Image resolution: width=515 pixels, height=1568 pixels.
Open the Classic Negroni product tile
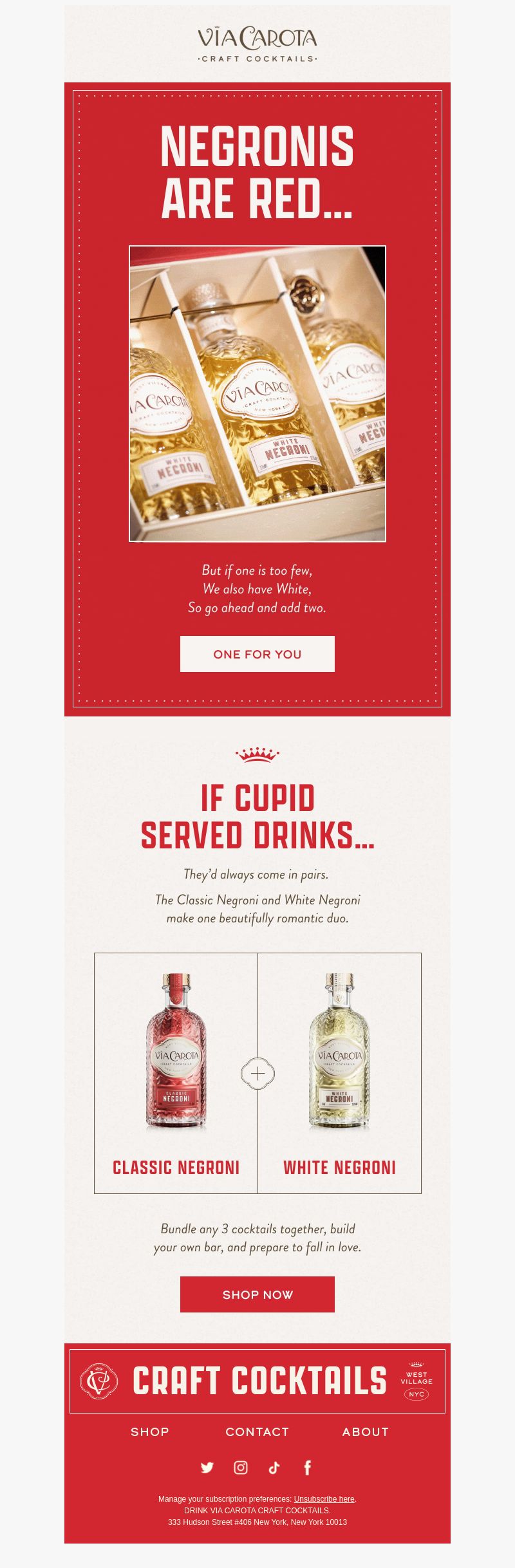(x=176, y=1073)
